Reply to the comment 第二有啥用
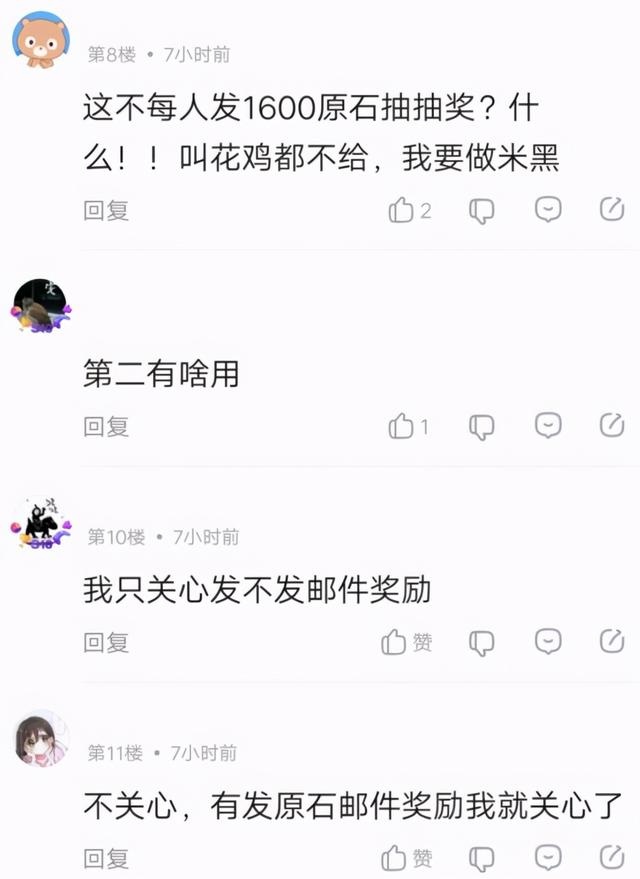This screenshot has height=879, width=640. (106, 427)
